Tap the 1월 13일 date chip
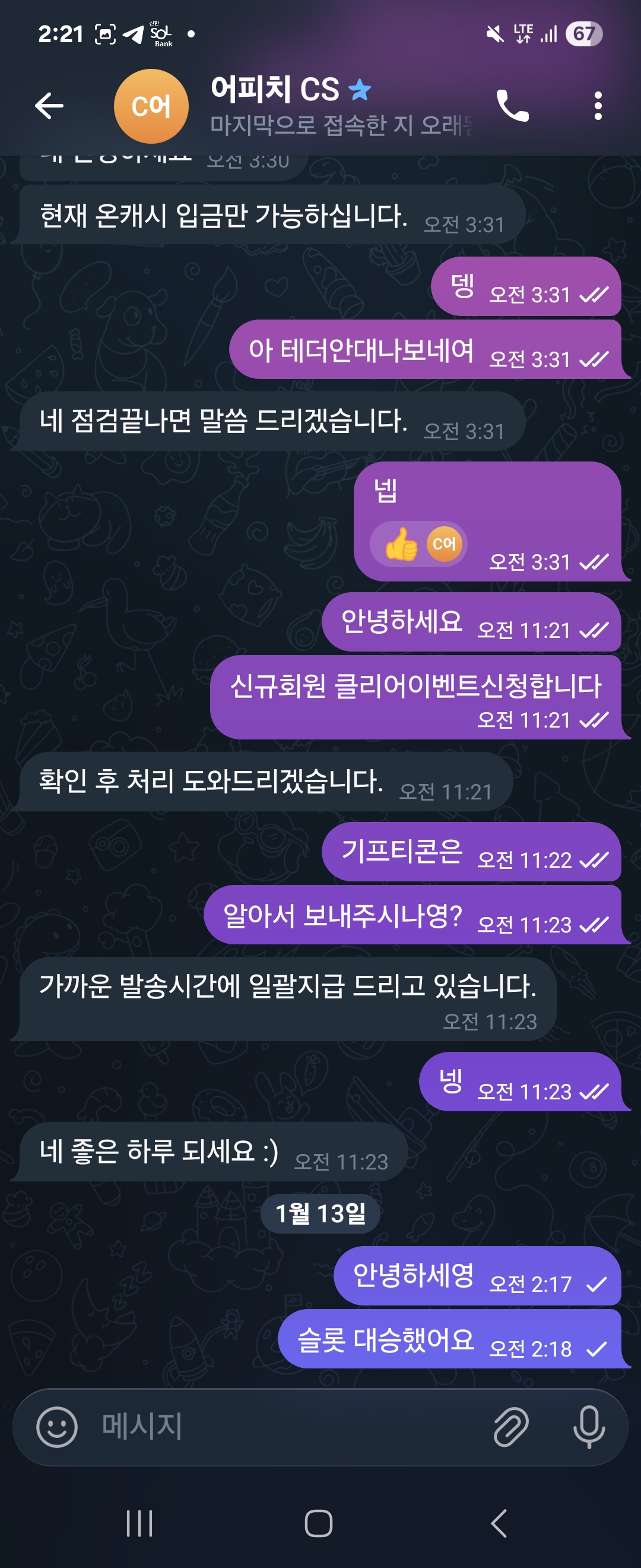This screenshot has width=641, height=1568. point(320,1213)
